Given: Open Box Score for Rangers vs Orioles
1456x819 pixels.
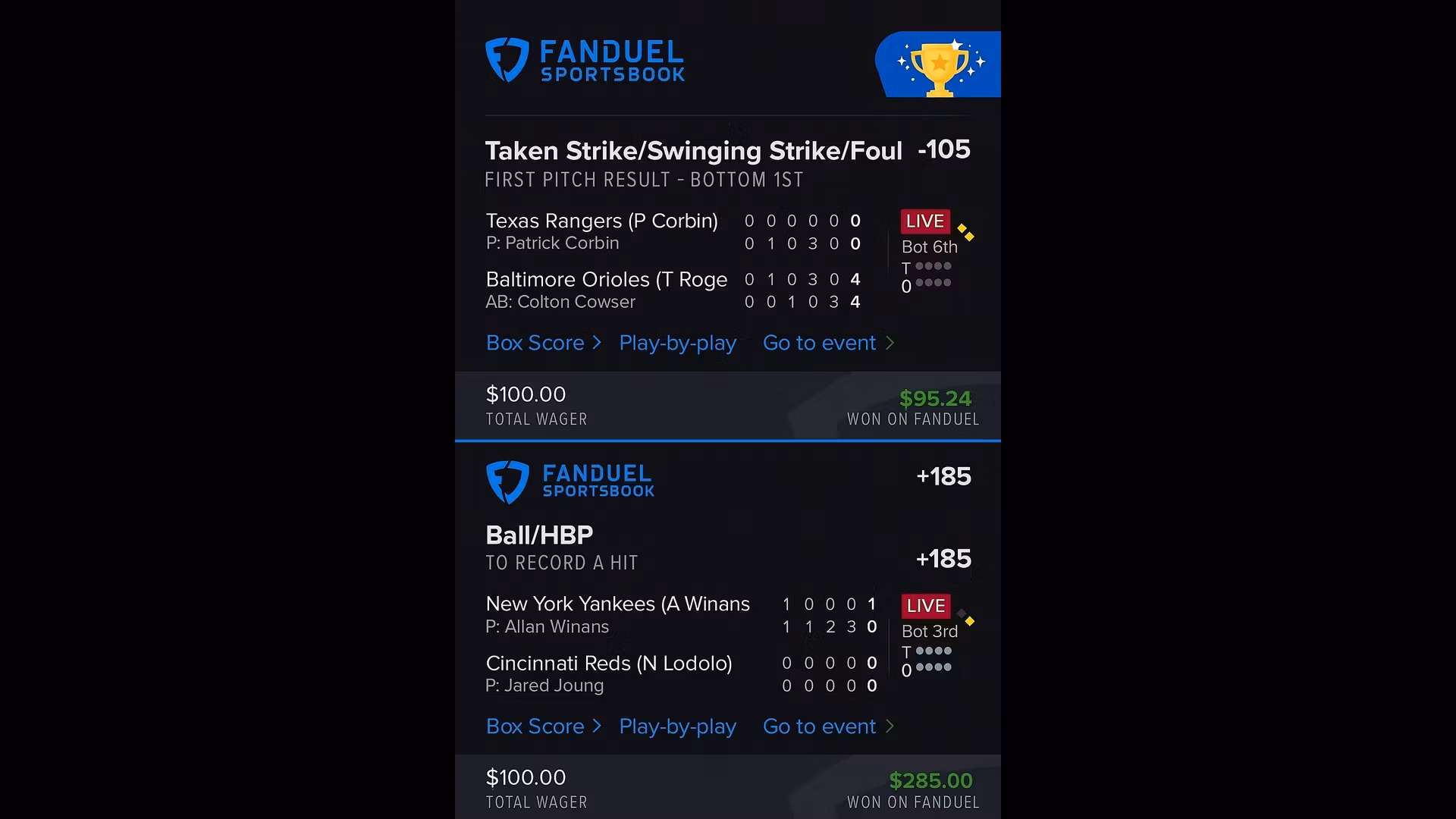Looking at the screenshot, I should tap(543, 343).
